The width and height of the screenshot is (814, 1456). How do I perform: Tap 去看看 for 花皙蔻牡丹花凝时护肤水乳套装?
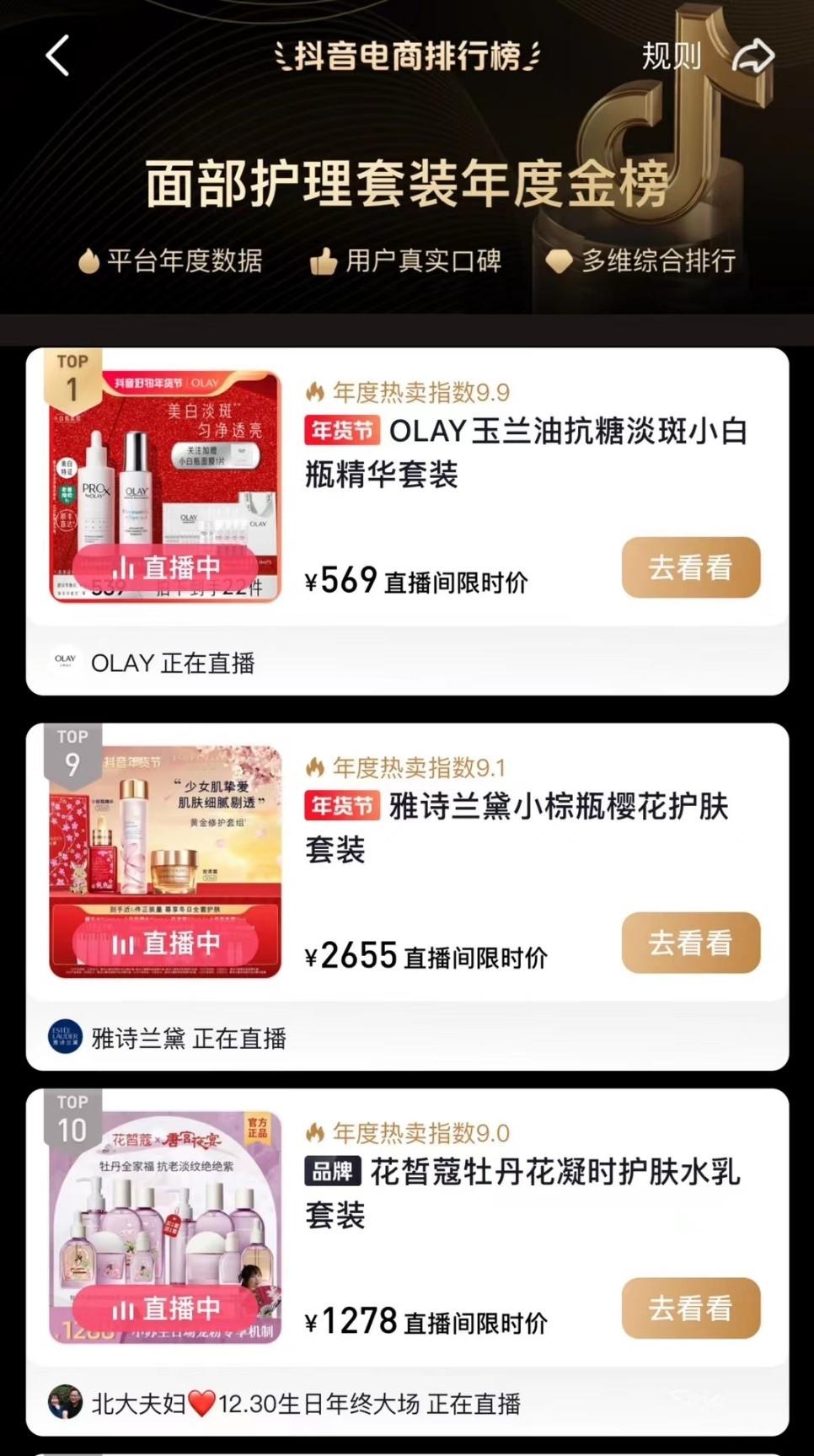click(691, 1308)
